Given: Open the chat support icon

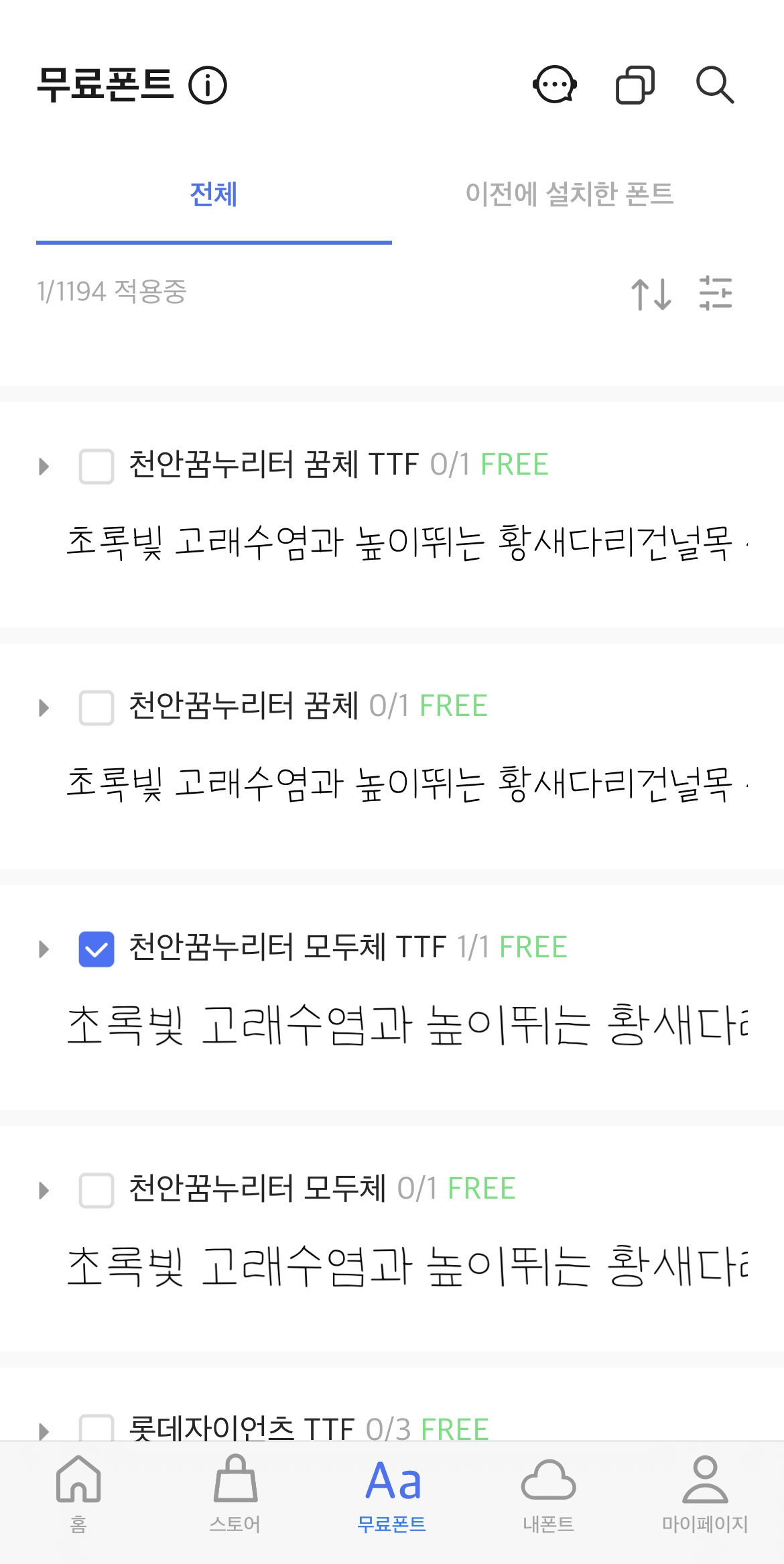Looking at the screenshot, I should [x=555, y=85].
